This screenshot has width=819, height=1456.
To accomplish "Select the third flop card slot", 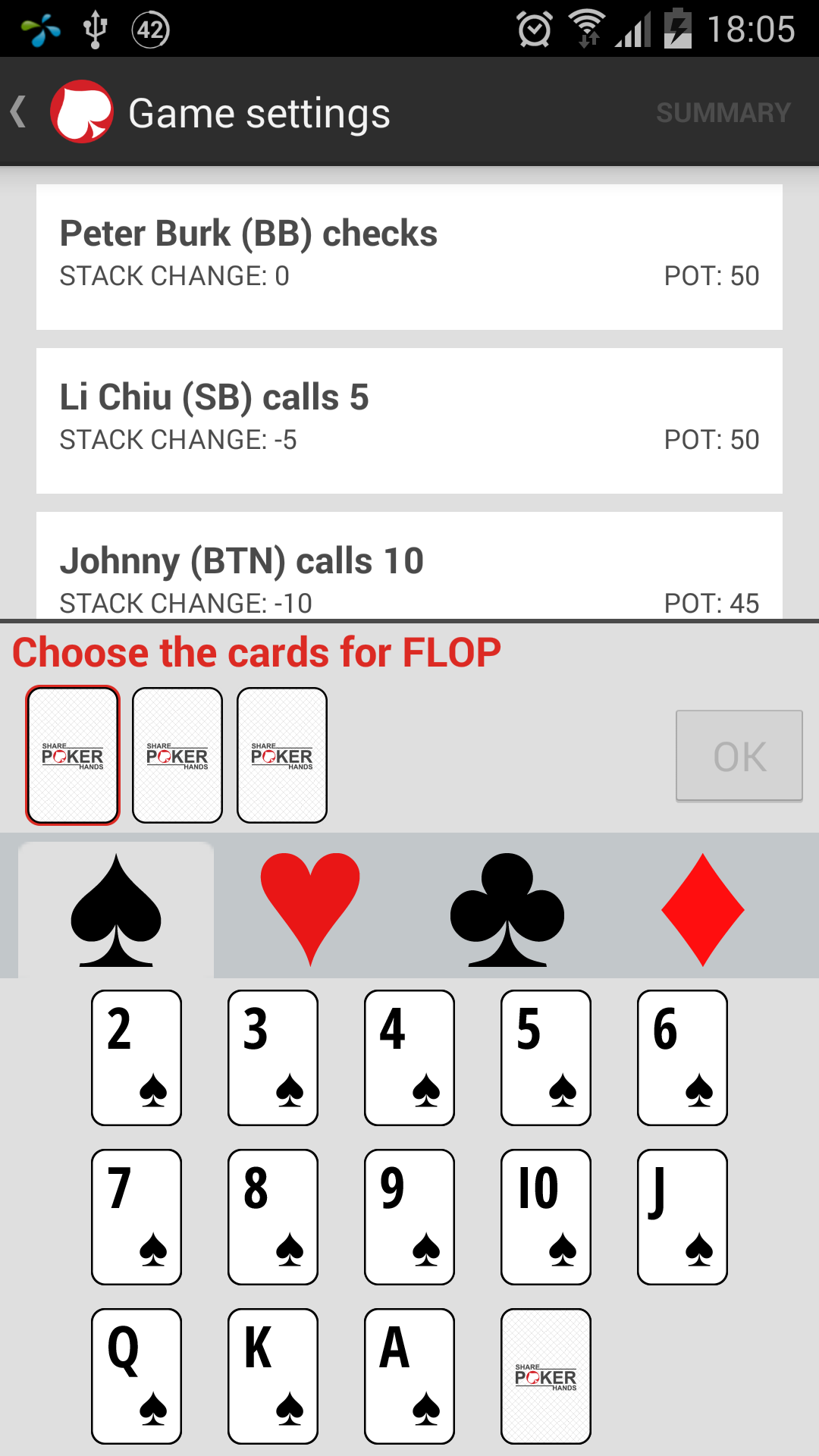I will 282,755.
